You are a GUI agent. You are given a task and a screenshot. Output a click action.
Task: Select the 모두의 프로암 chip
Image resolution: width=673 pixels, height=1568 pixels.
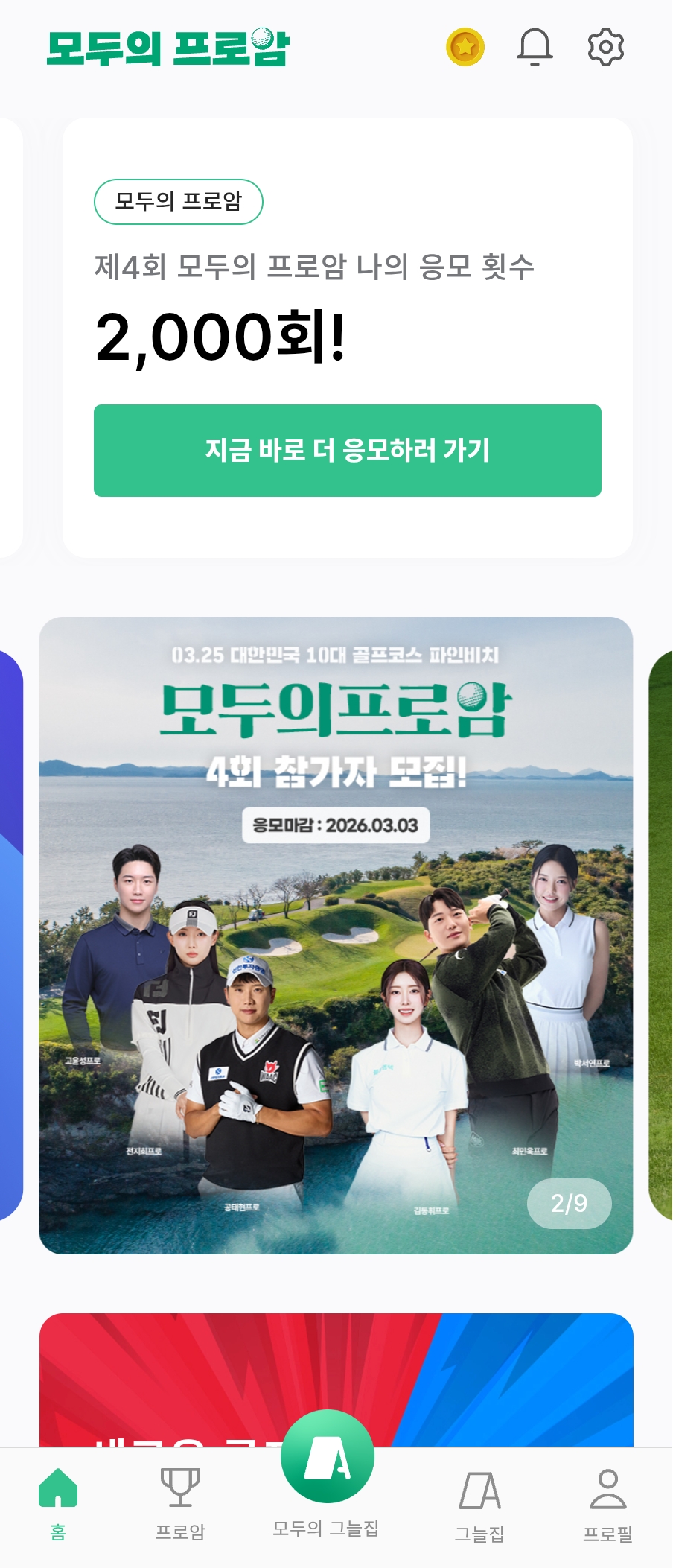coord(179,201)
